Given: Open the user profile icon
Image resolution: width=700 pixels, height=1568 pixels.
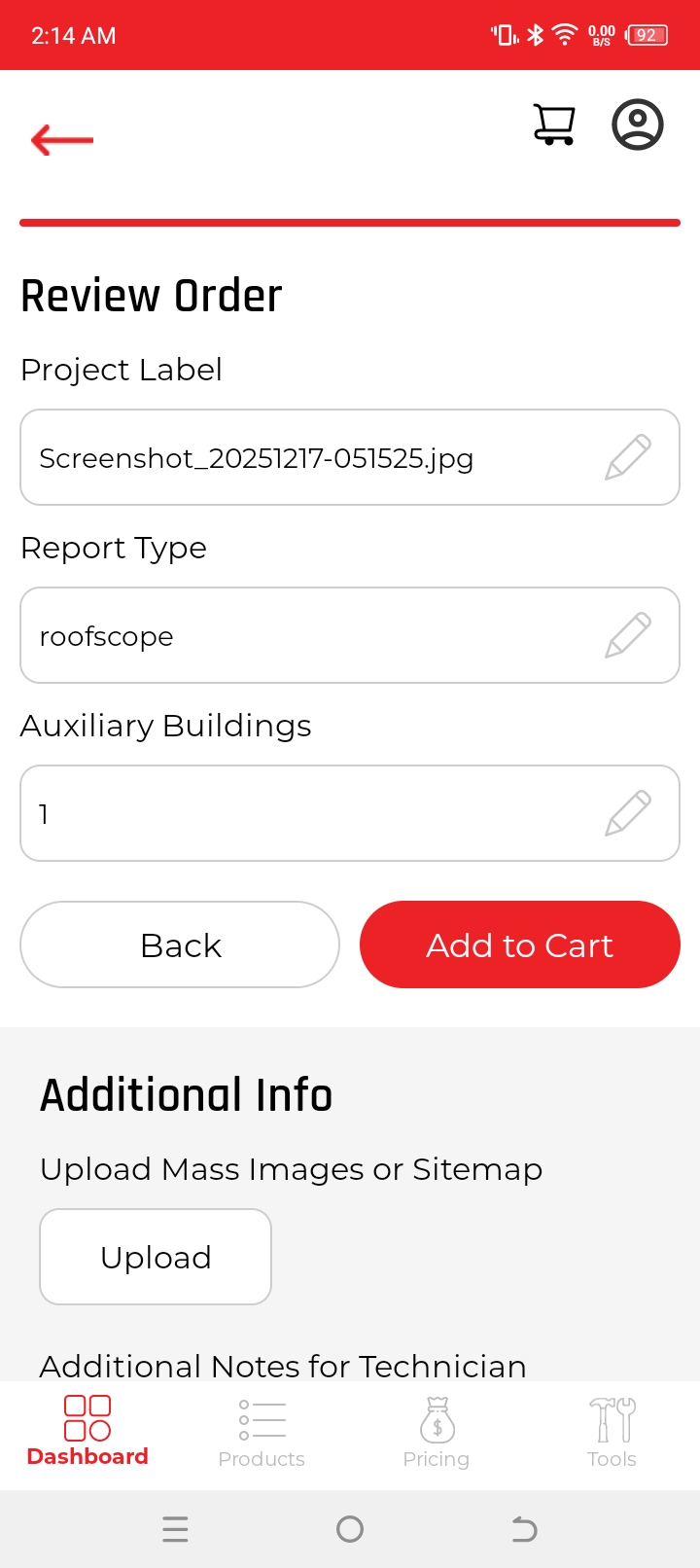Looking at the screenshot, I should click(x=638, y=125).
